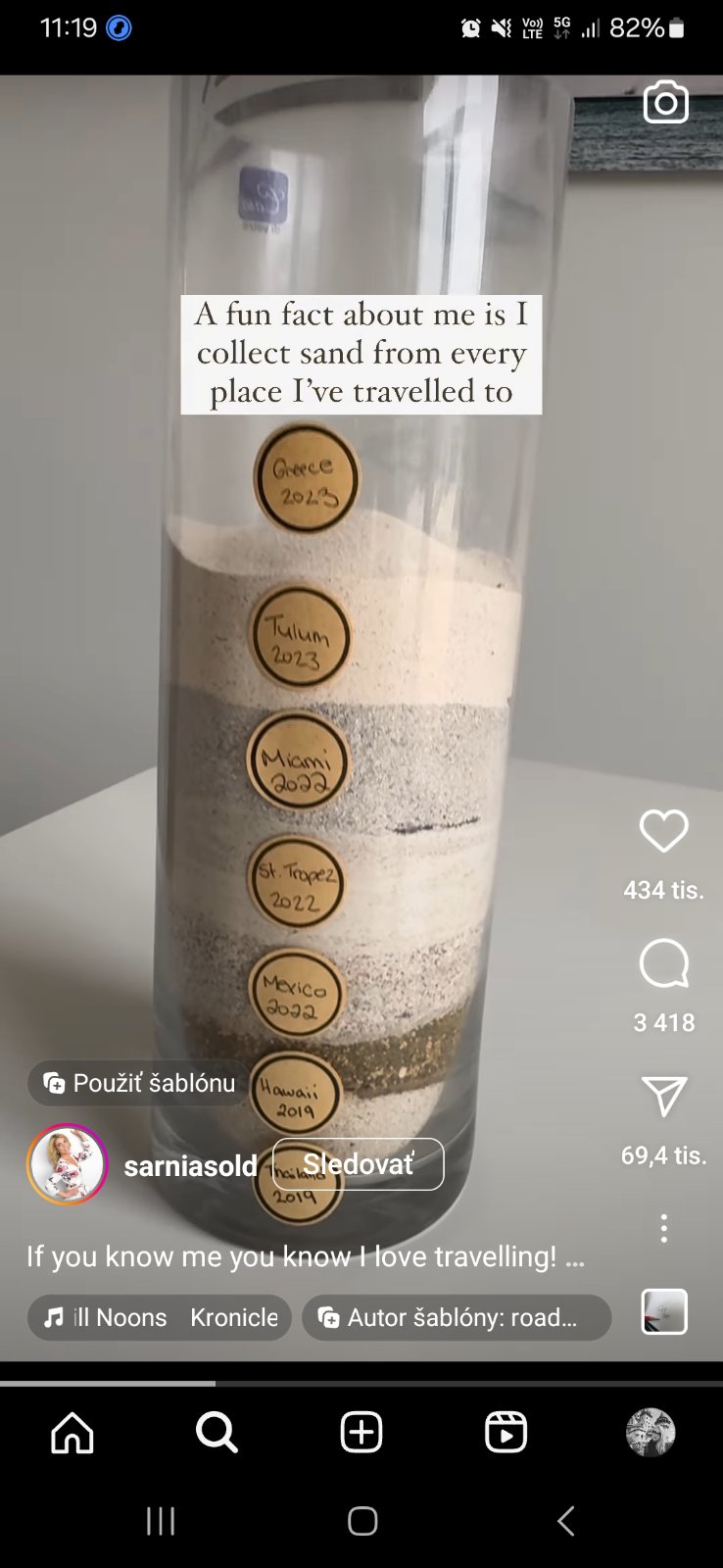Open sarniasold's profile picture
This screenshot has width=723, height=1568.
pos(67,1164)
